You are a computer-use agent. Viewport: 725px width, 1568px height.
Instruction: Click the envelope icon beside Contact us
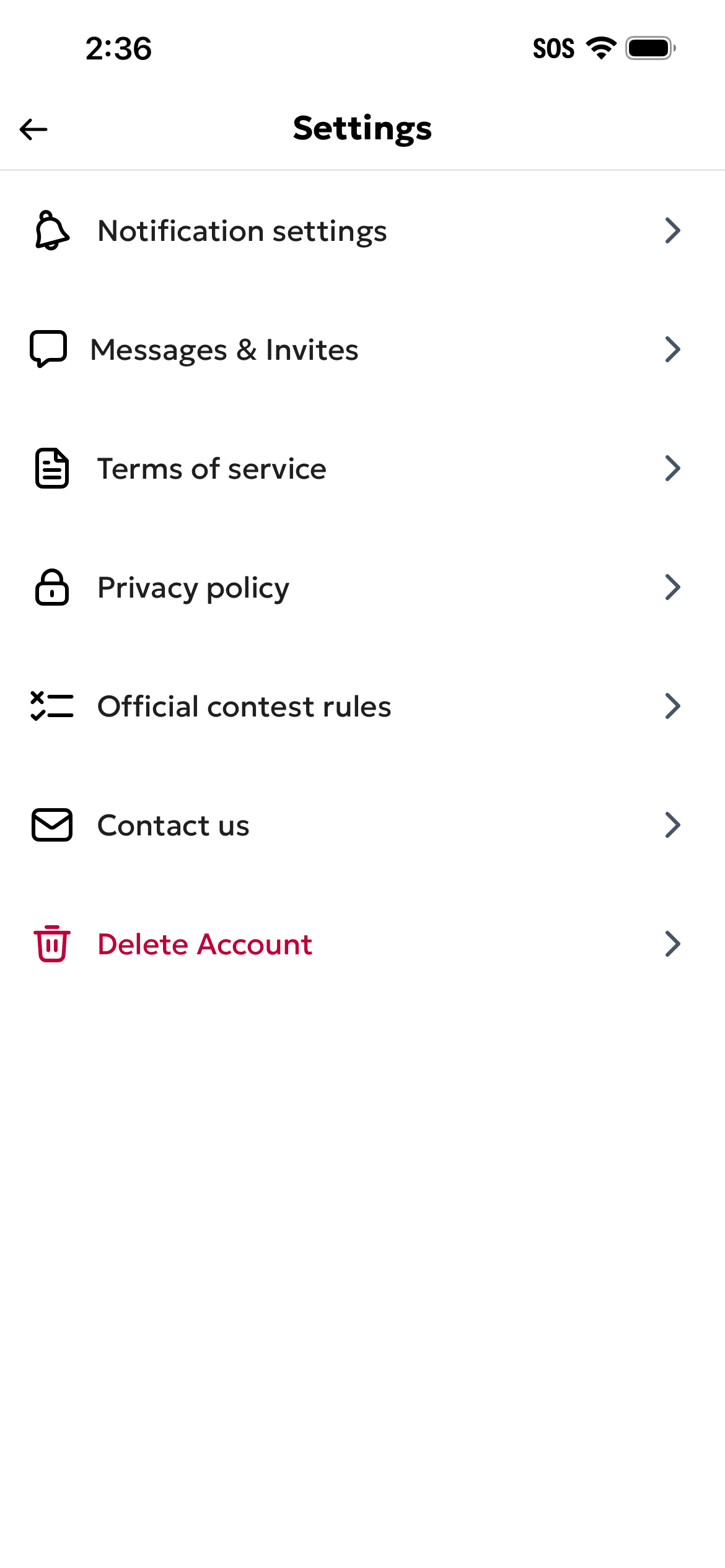[52, 824]
